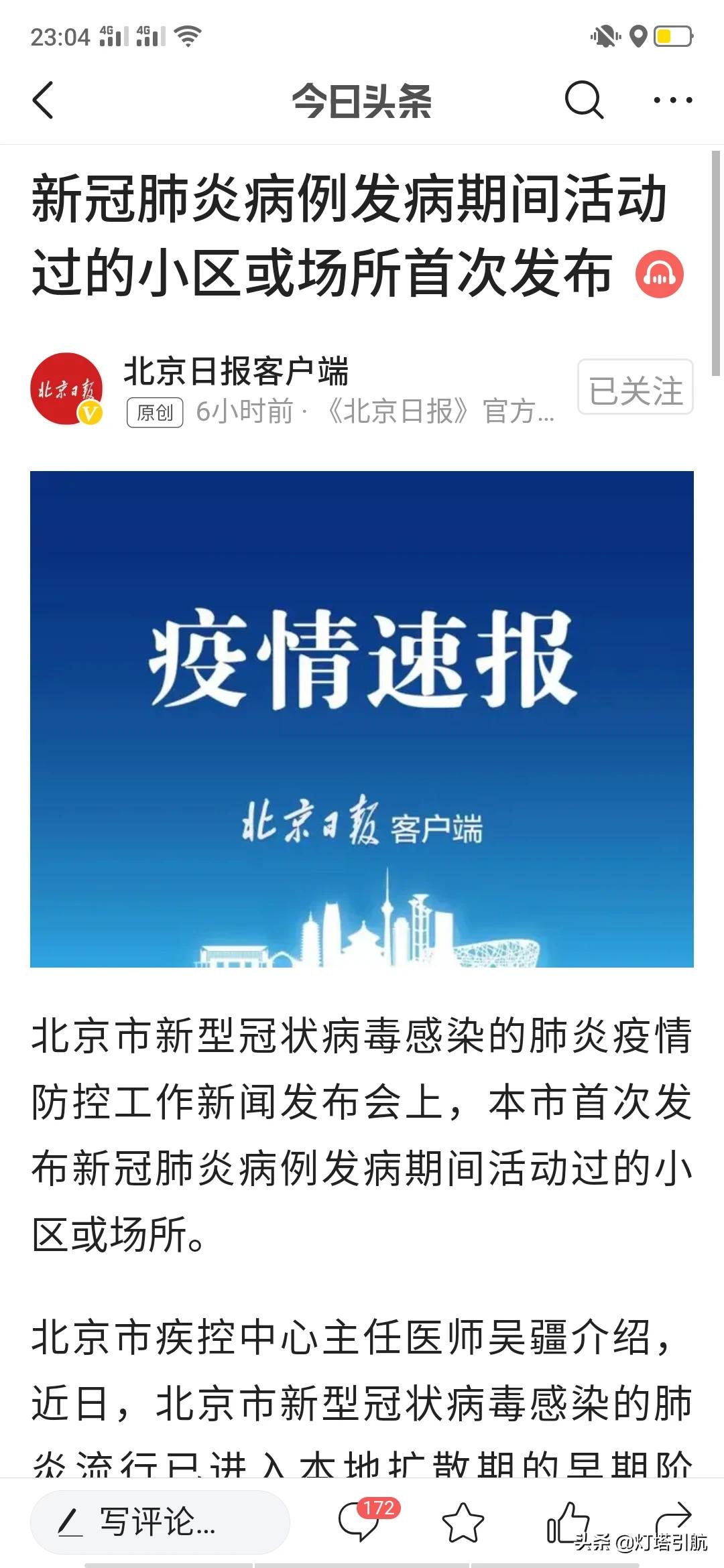Open the 疫情速报 article image
Image resolution: width=724 pixels, height=1568 pixels.
(362, 718)
